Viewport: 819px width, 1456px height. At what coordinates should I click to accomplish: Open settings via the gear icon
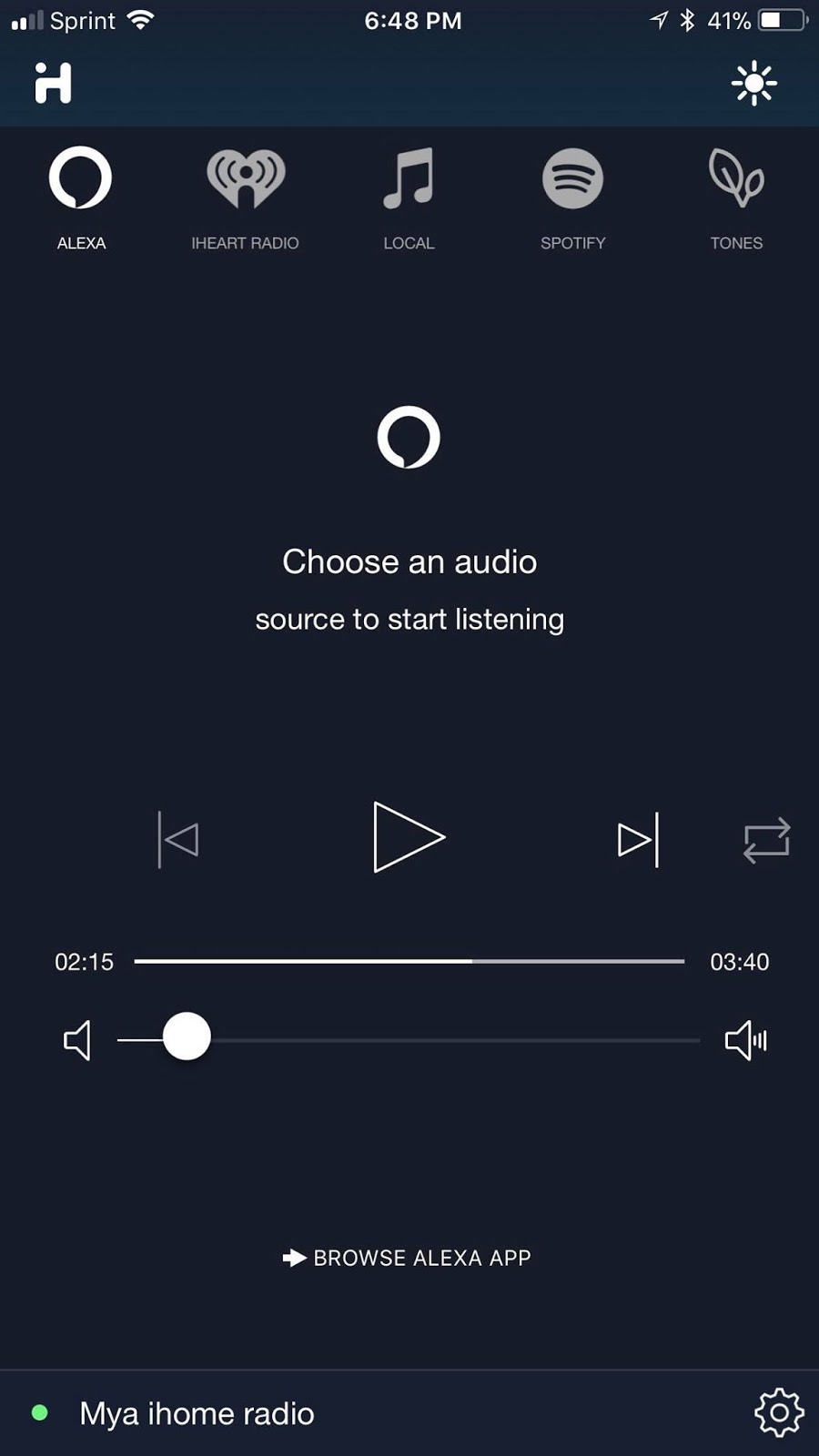coord(779,1412)
